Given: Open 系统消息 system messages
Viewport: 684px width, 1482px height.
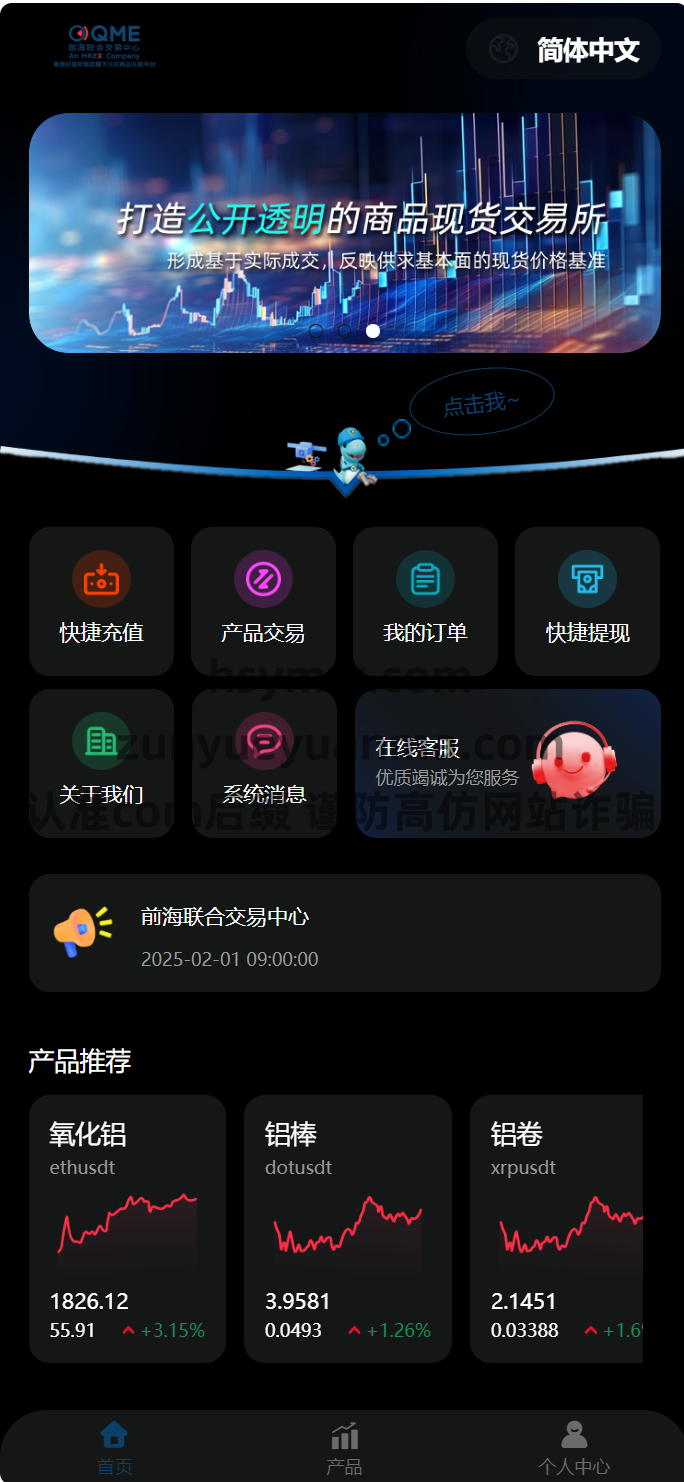Looking at the screenshot, I should tap(264, 763).
